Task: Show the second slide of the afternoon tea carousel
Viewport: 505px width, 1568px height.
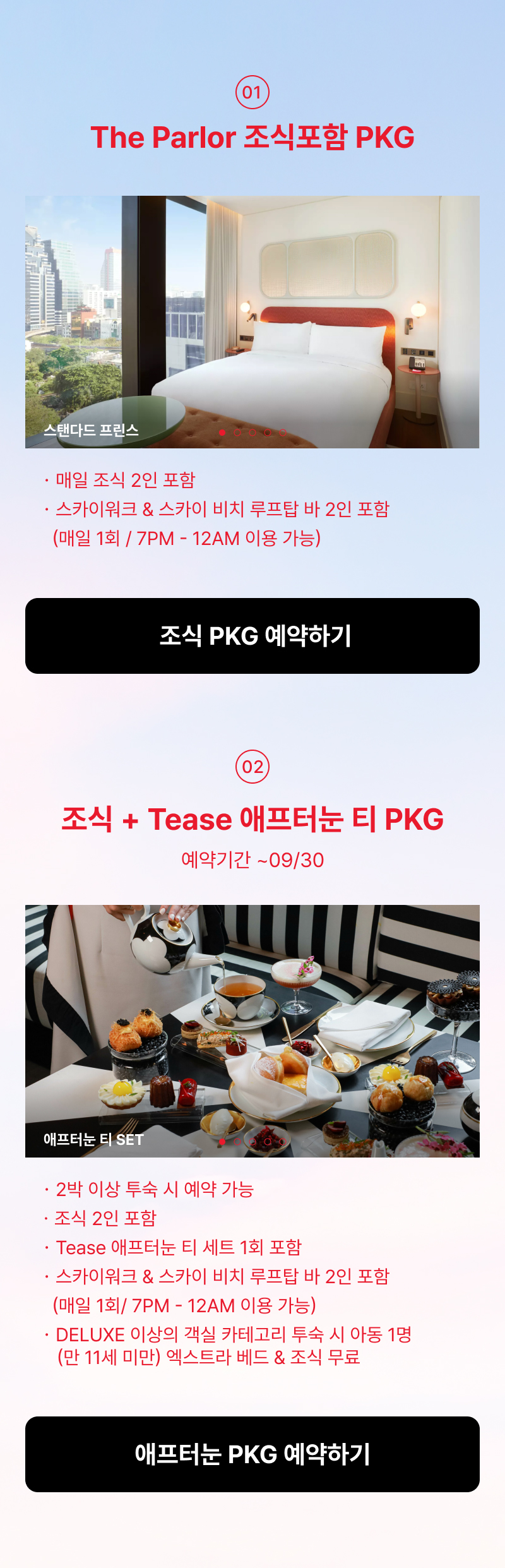Action: pos(237,1142)
